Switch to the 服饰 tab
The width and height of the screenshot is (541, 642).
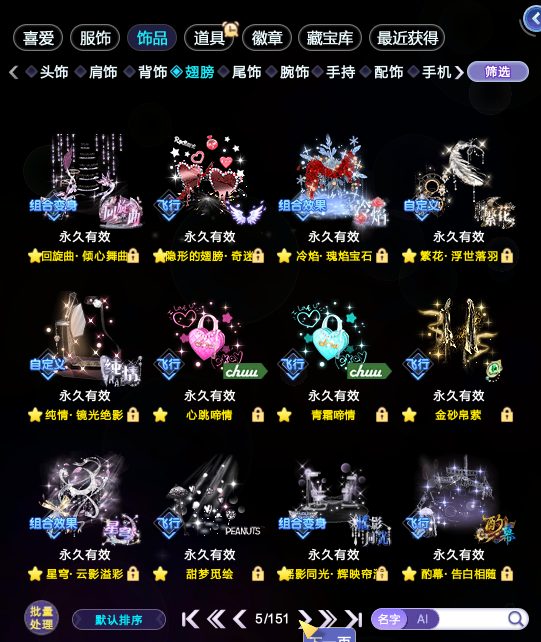[x=95, y=38]
